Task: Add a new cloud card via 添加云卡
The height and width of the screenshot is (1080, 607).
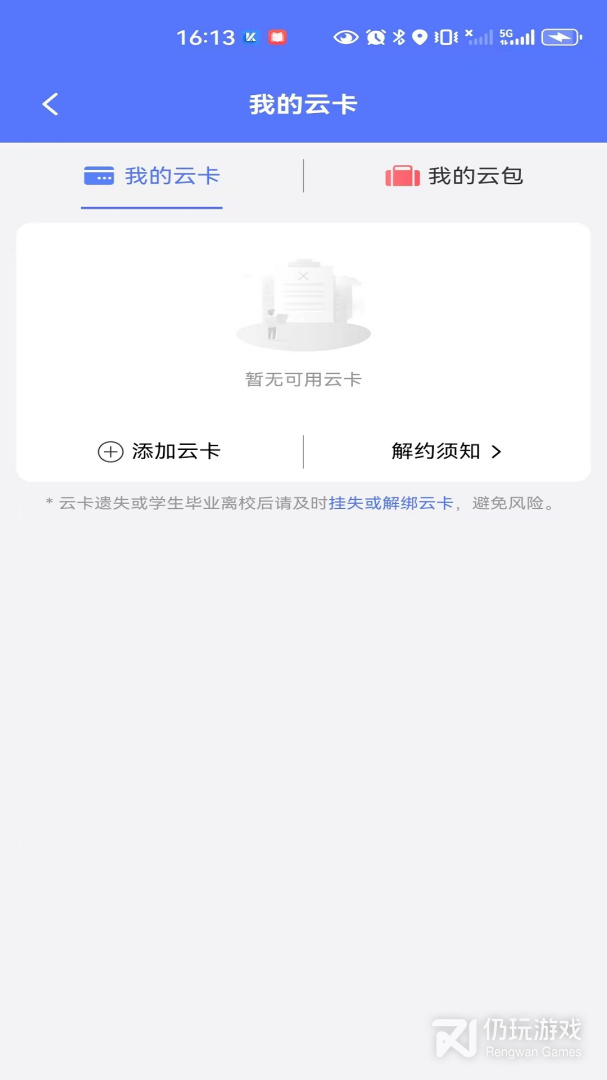Action: coord(159,451)
